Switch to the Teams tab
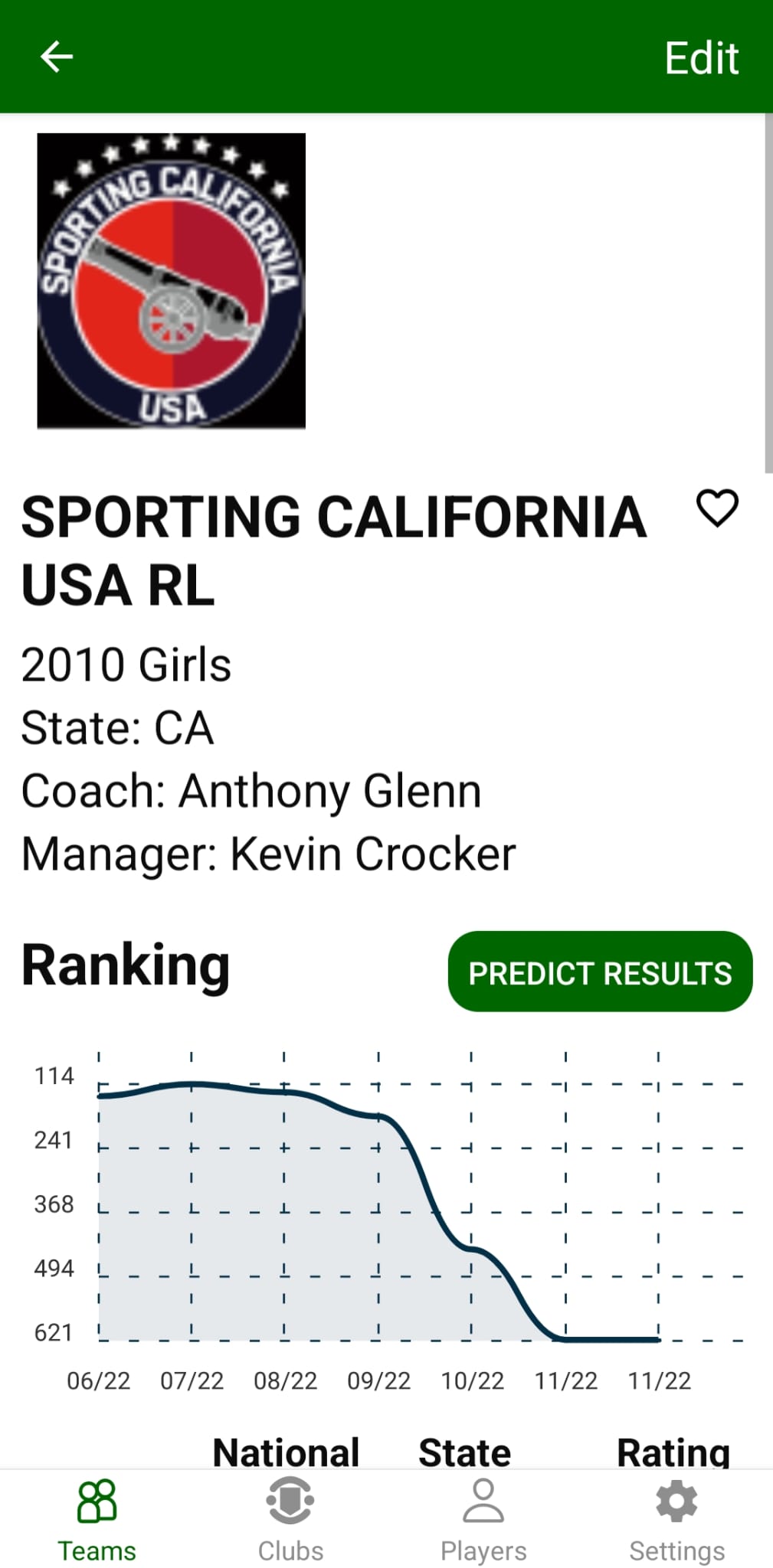Viewport: 773px width, 1568px height. point(97,1520)
